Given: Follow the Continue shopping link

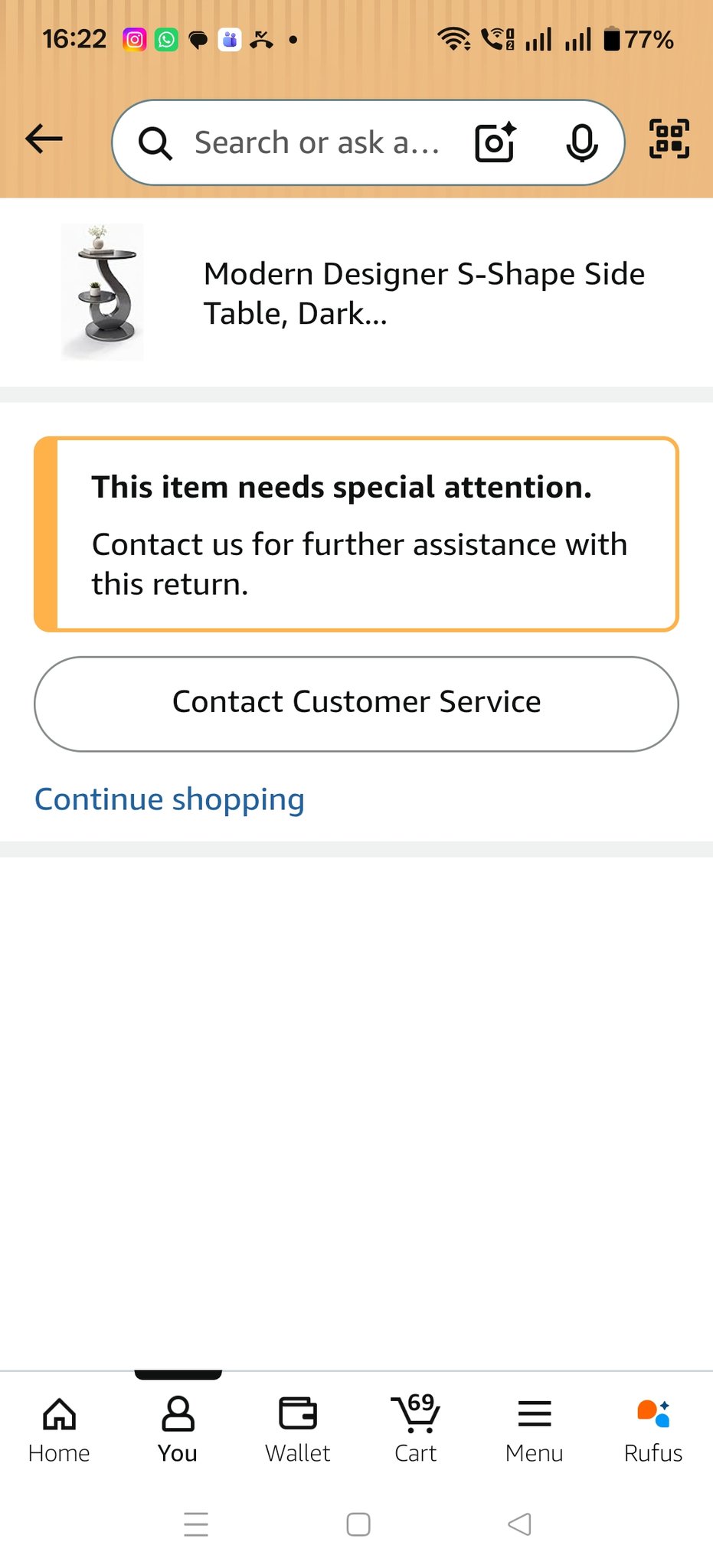Looking at the screenshot, I should [x=169, y=799].
